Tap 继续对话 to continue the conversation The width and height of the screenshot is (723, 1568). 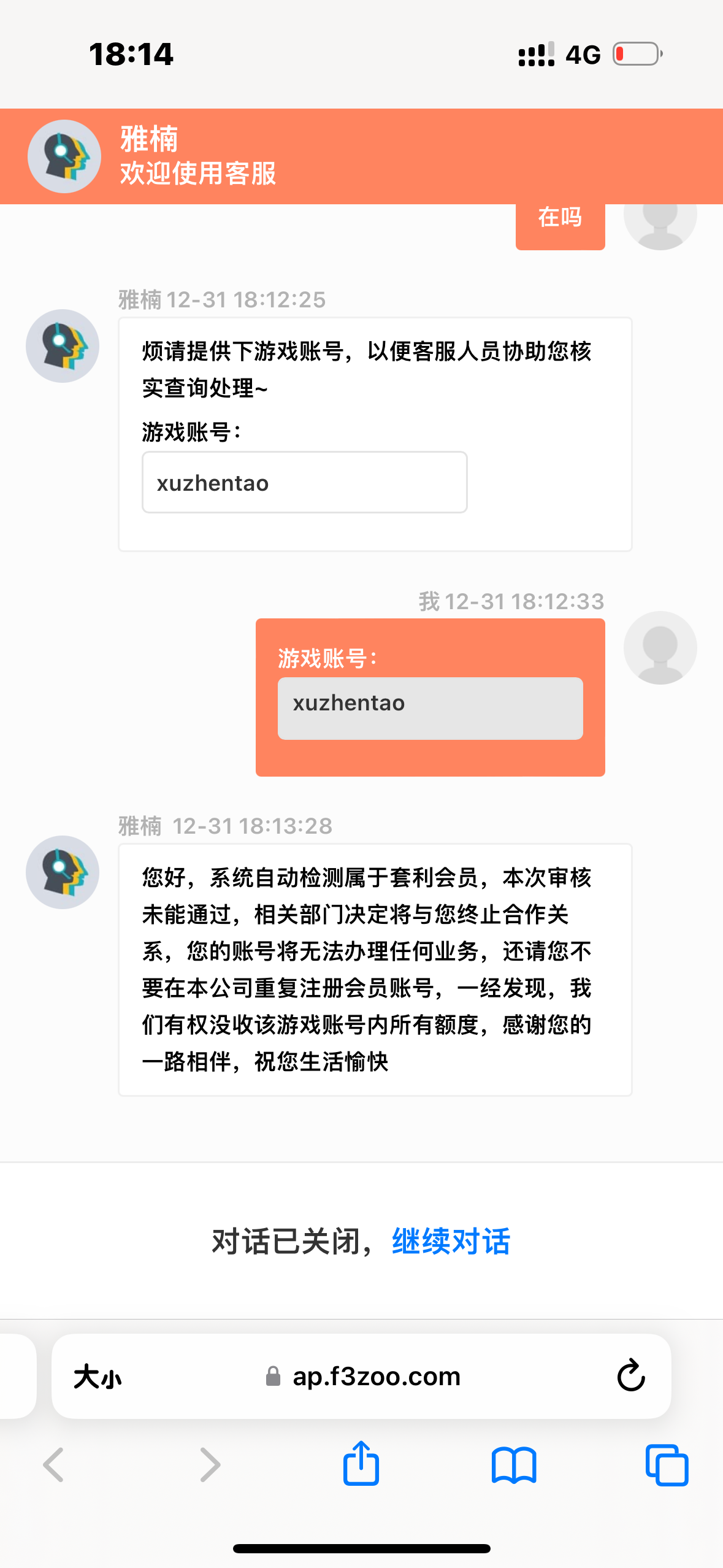[x=451, y=1241]
